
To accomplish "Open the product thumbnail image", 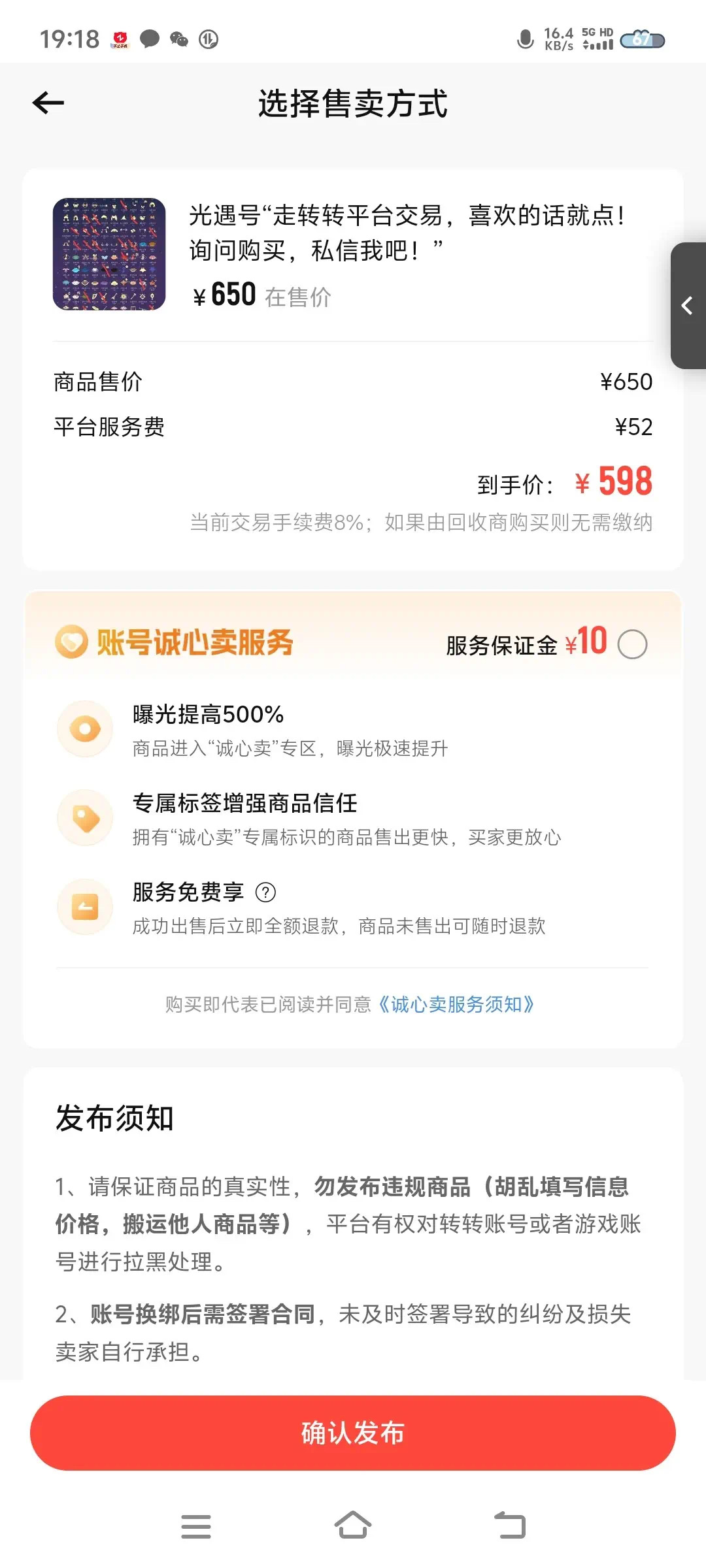I will click(109, 253).
